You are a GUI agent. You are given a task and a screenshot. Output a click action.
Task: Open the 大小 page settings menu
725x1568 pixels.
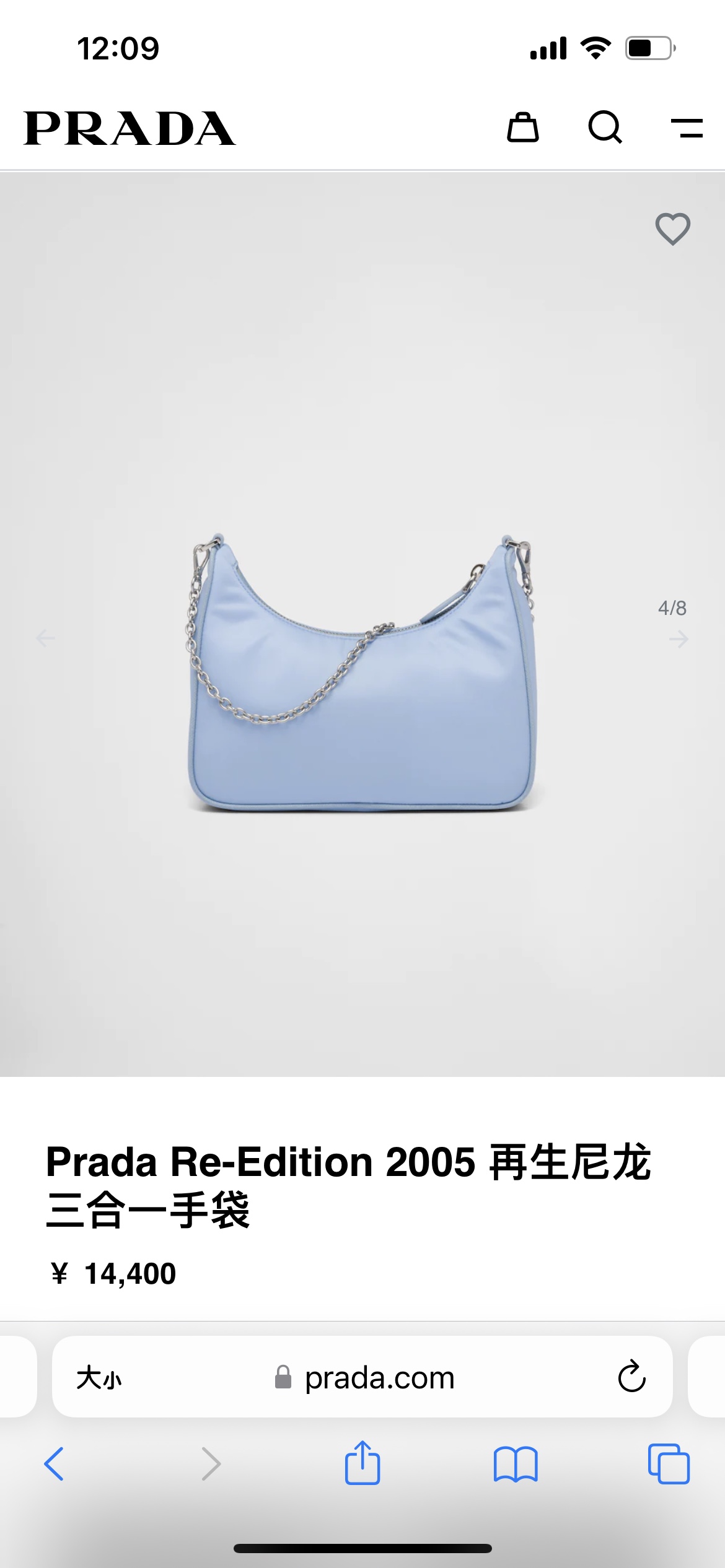point(99,1379)
